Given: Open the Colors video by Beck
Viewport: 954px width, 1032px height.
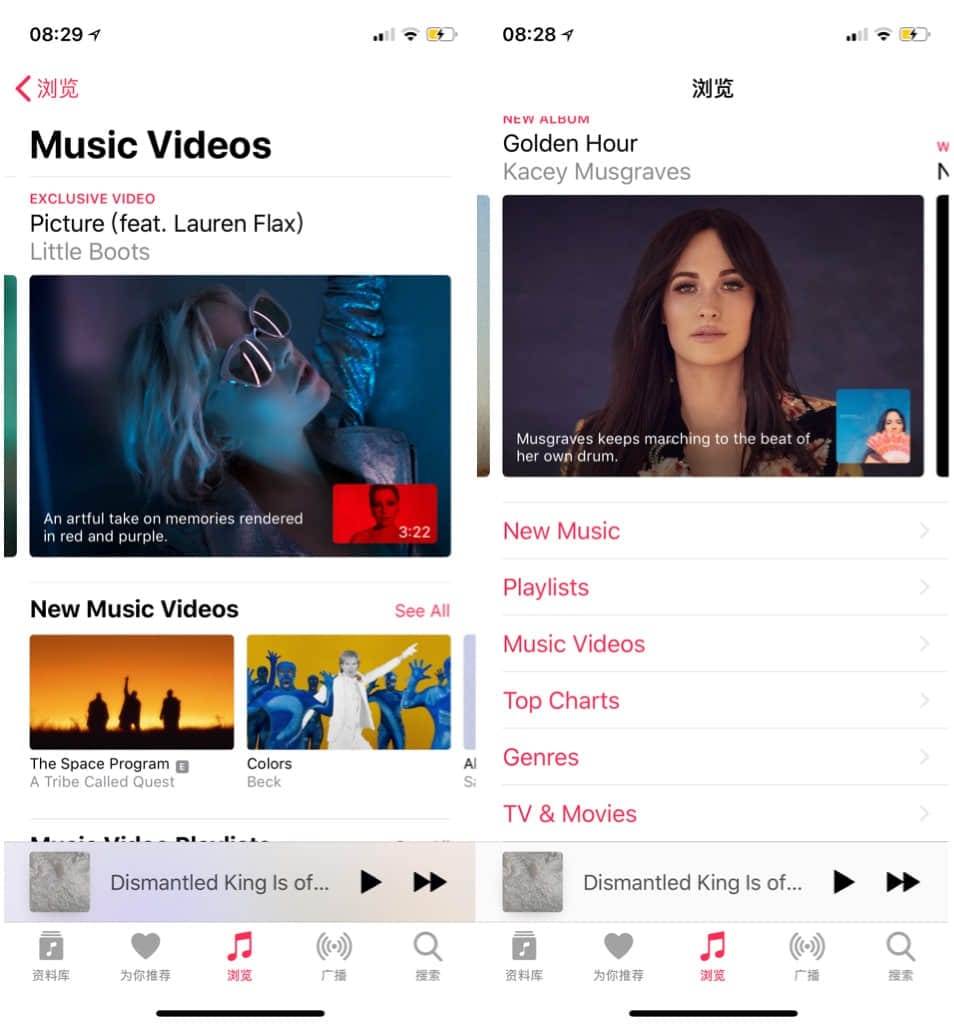Looking at the screenshot, I should point(348,691).
